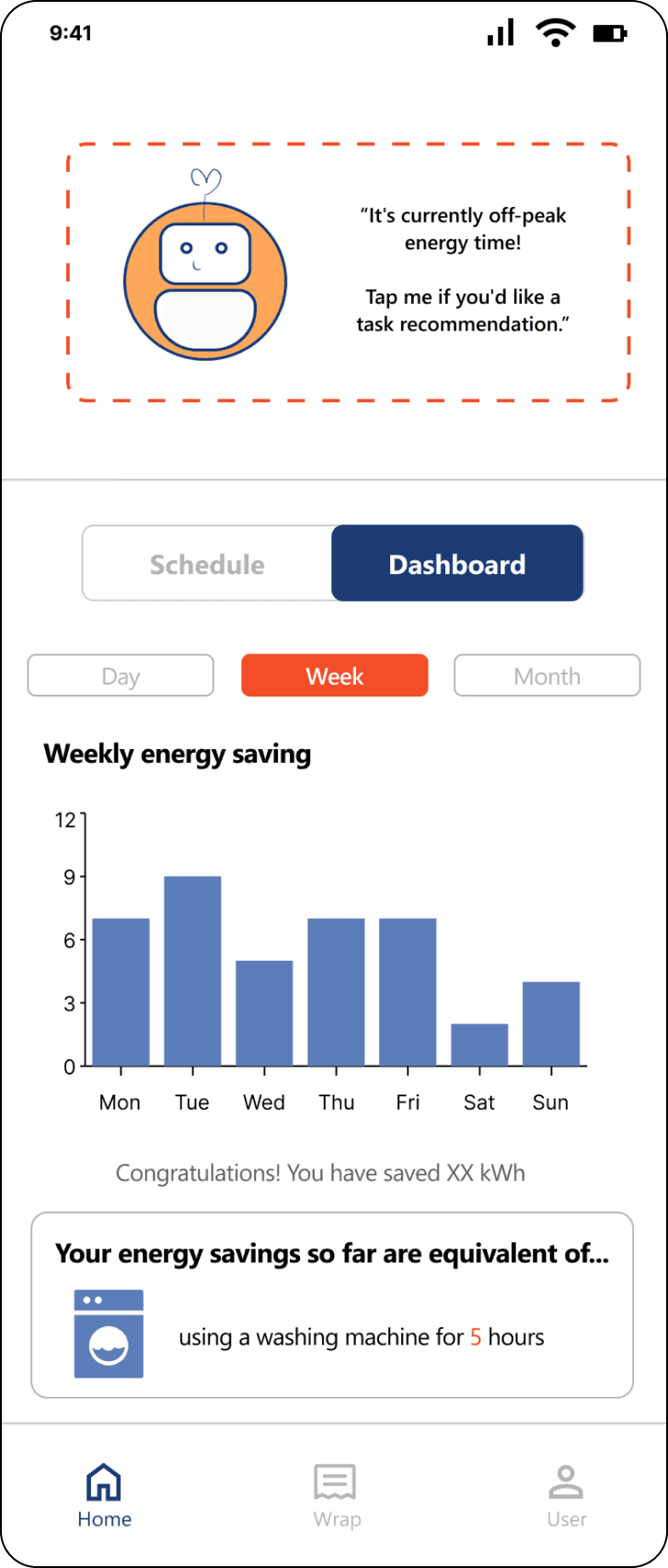Select the Week period
This screenshot has height=1568, width=668.
tap(335, 676)
